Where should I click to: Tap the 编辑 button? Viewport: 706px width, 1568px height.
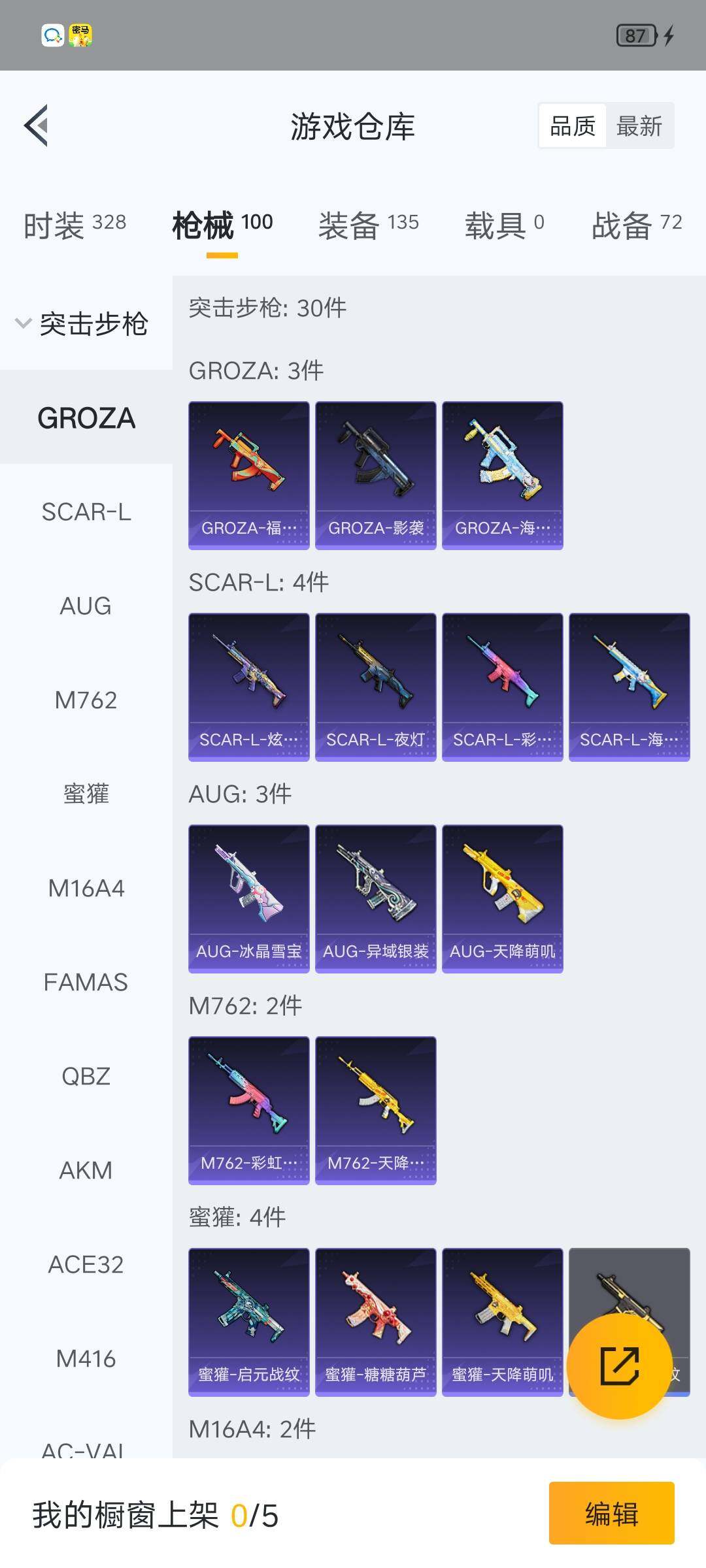point(611,1513)
